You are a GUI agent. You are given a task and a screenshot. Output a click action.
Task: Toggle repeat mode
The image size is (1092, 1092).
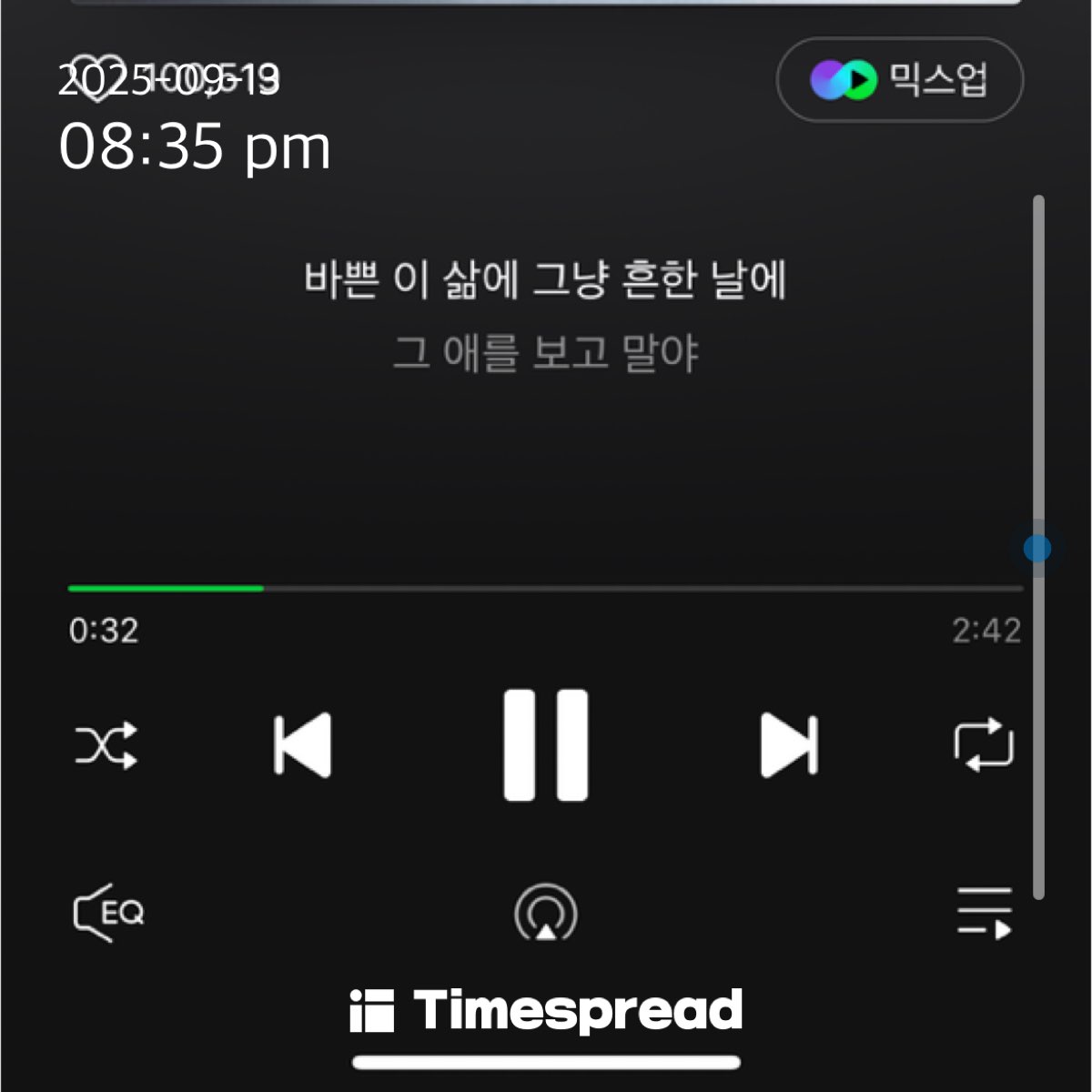pyautogui.click(x=984, y=745)
